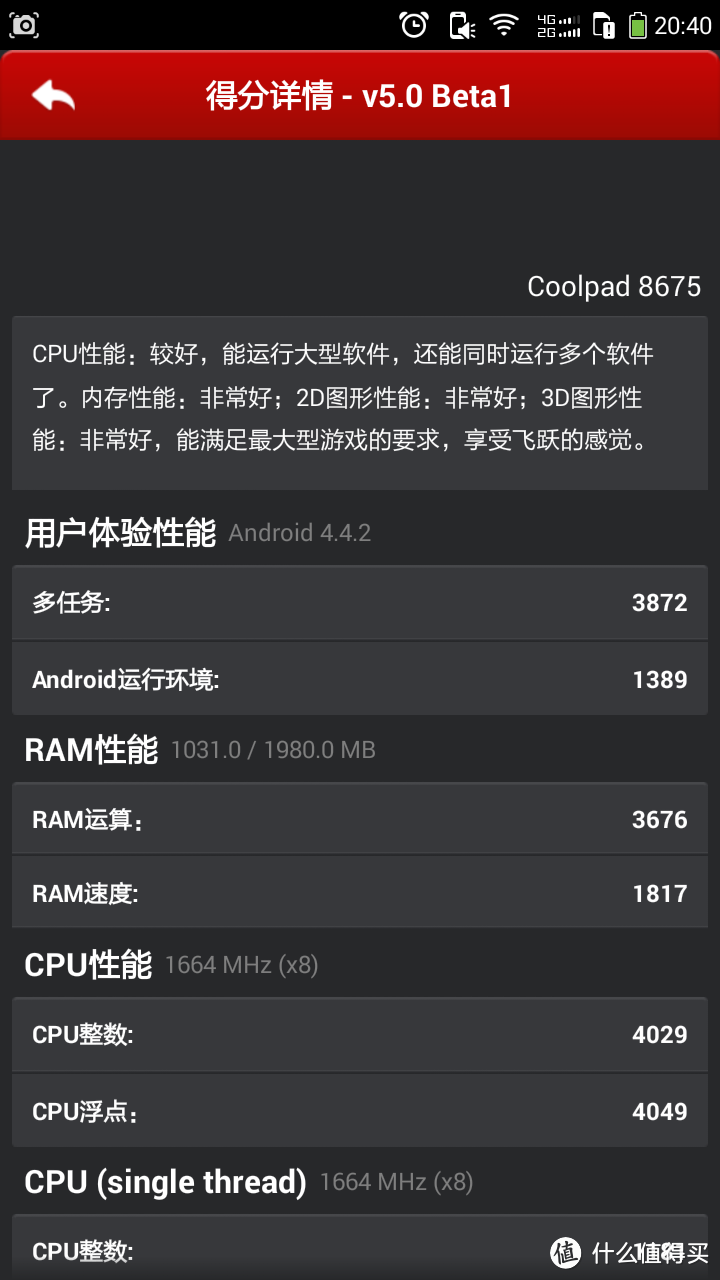Select the Android运行环境 score row

point(360,678)
